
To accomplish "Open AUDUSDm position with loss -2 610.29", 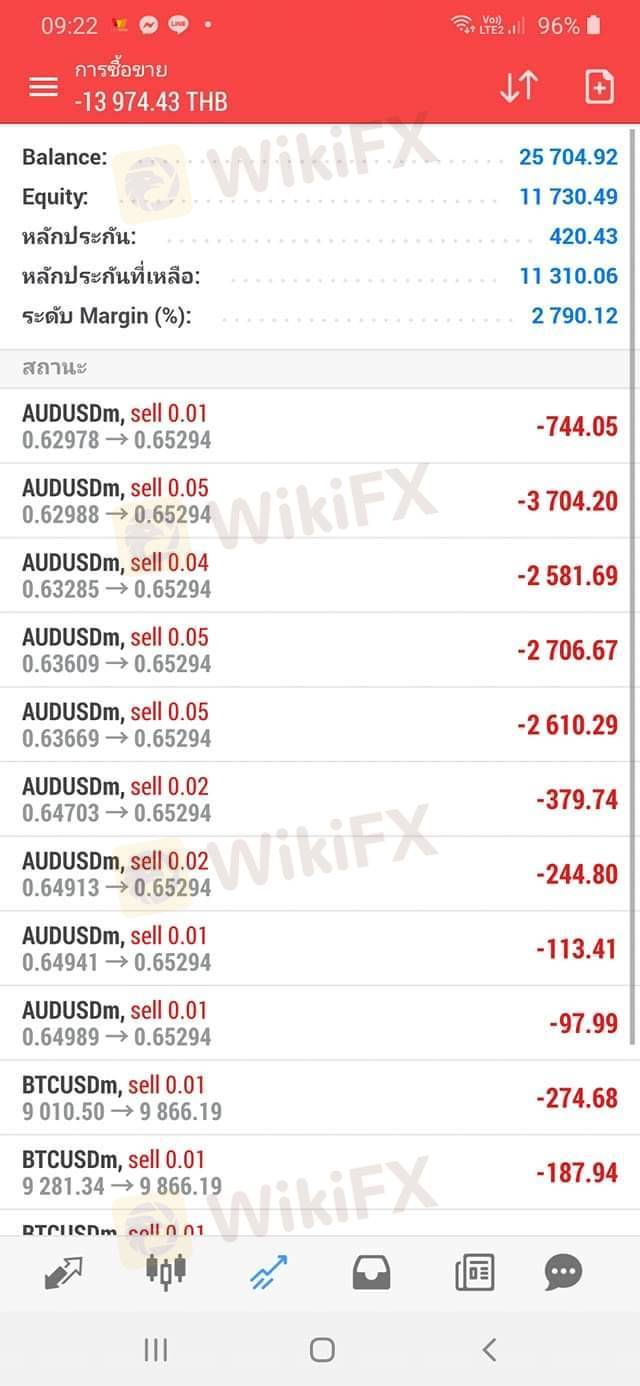I will (x=320, y=725).
